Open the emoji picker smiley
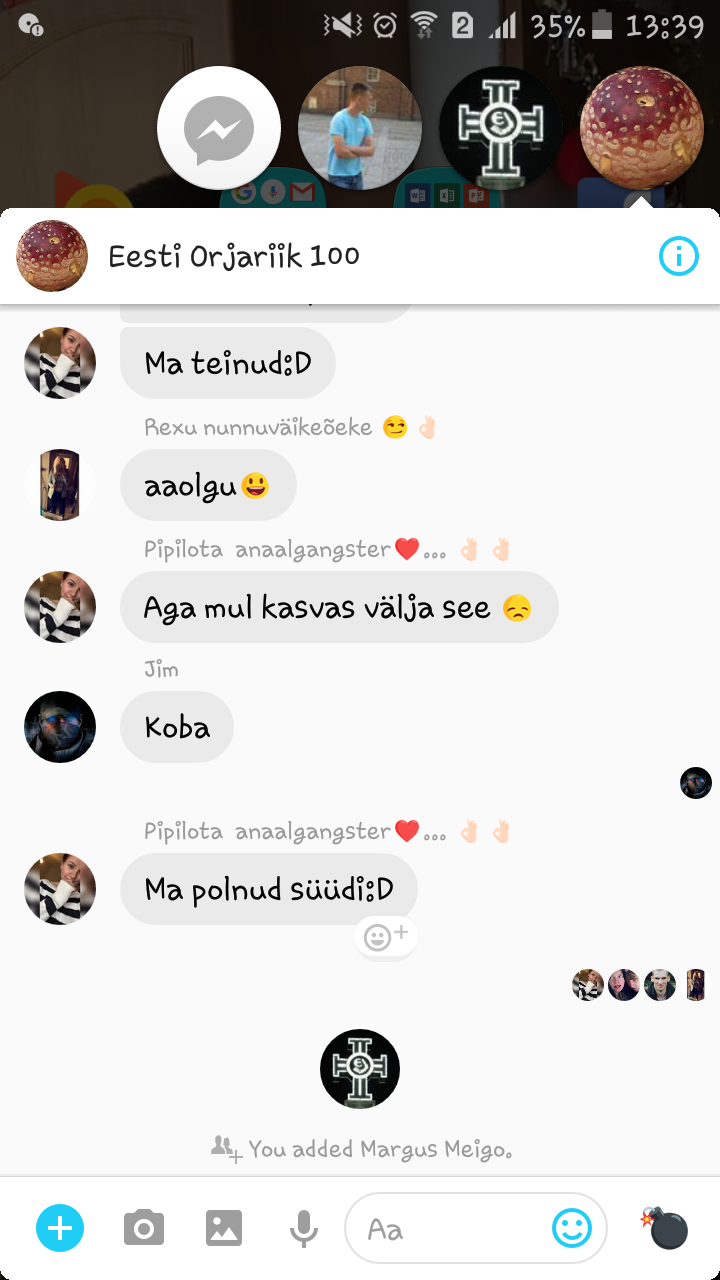720x1280 pixels. click(572, 1228)
